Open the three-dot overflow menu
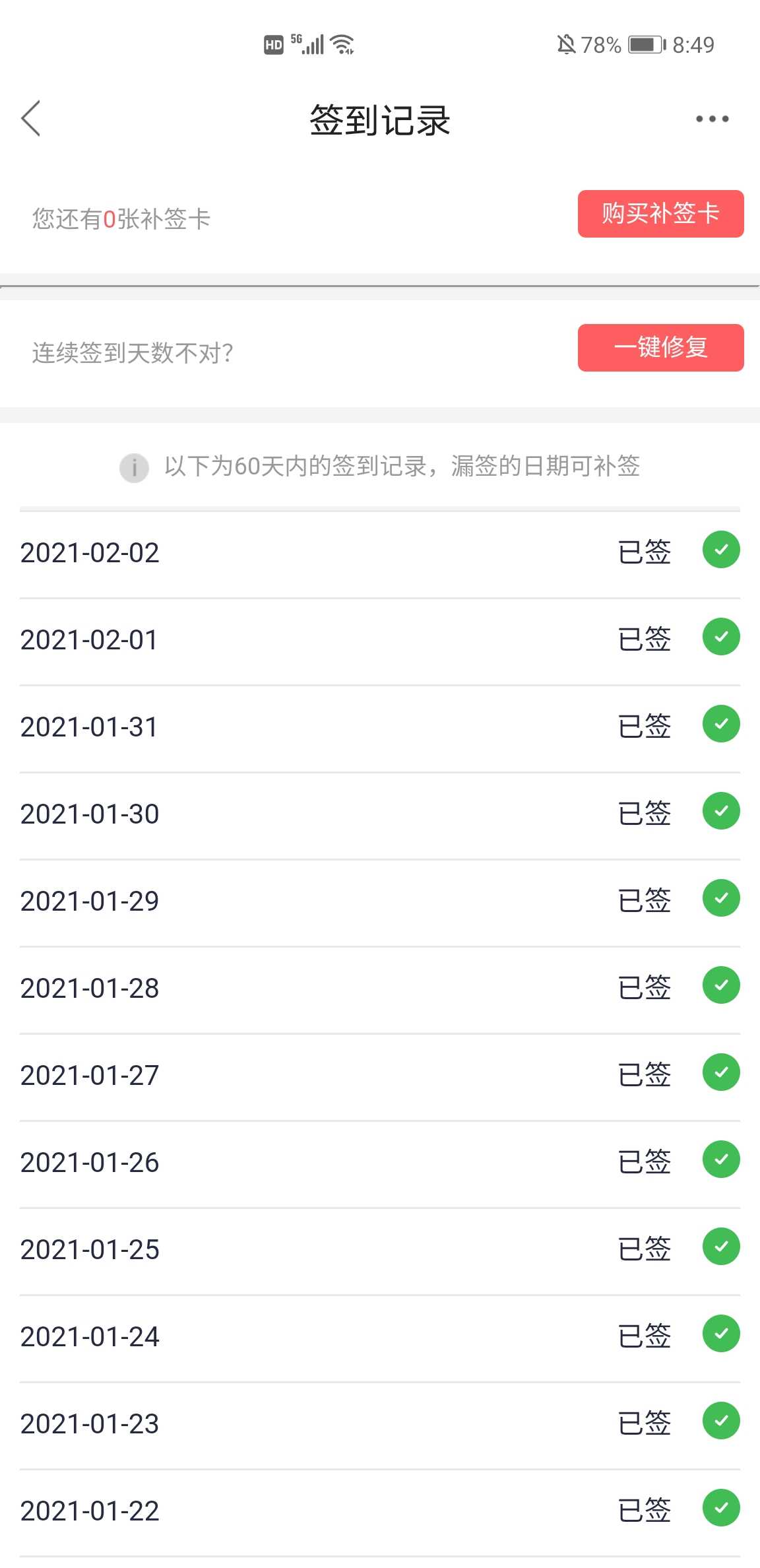The height and width of the screenshot is (1568, 760). coord(712,119)
